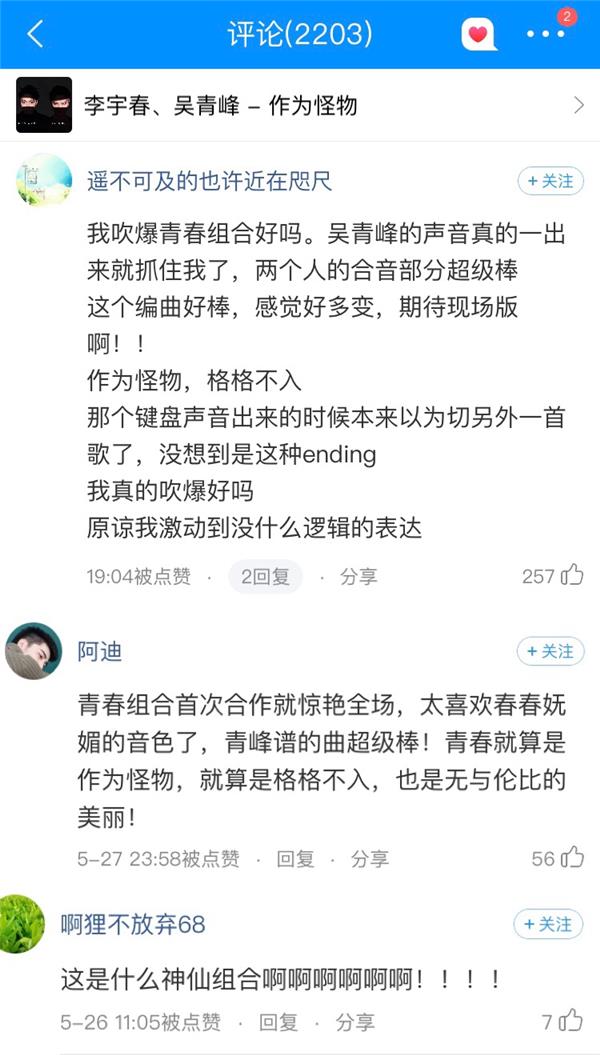The width and height of the screenshot is (600, 1055).
Task: Reply to 阿迪's comment
Action: tap(295, 859)
